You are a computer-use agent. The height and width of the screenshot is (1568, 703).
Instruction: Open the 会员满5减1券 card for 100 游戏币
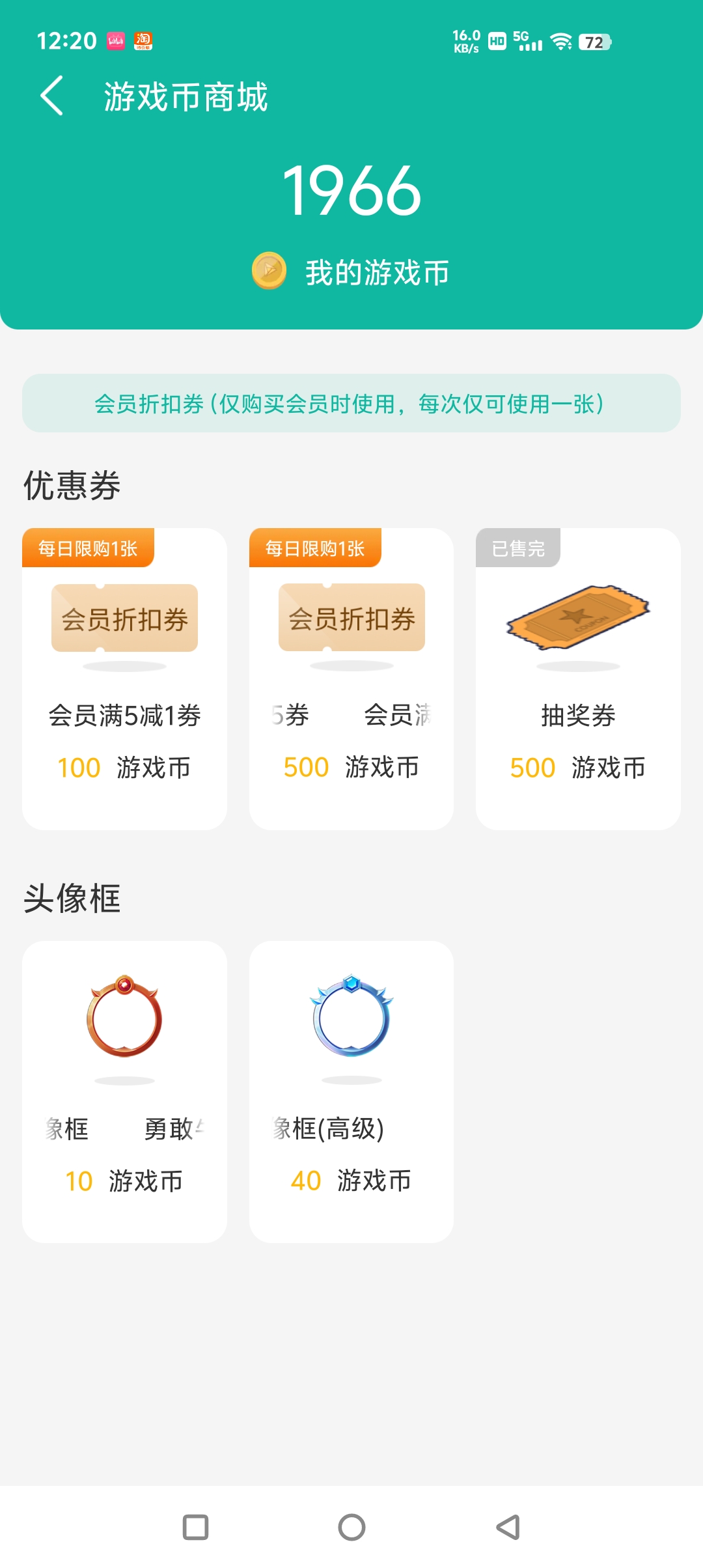[x=124, y=679]
